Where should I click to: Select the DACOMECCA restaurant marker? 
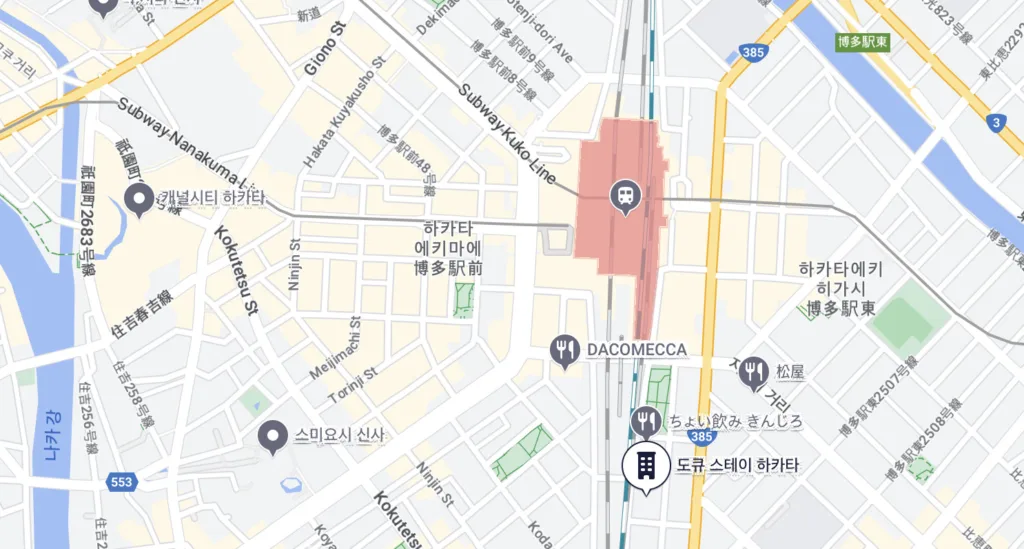(566, 350)
